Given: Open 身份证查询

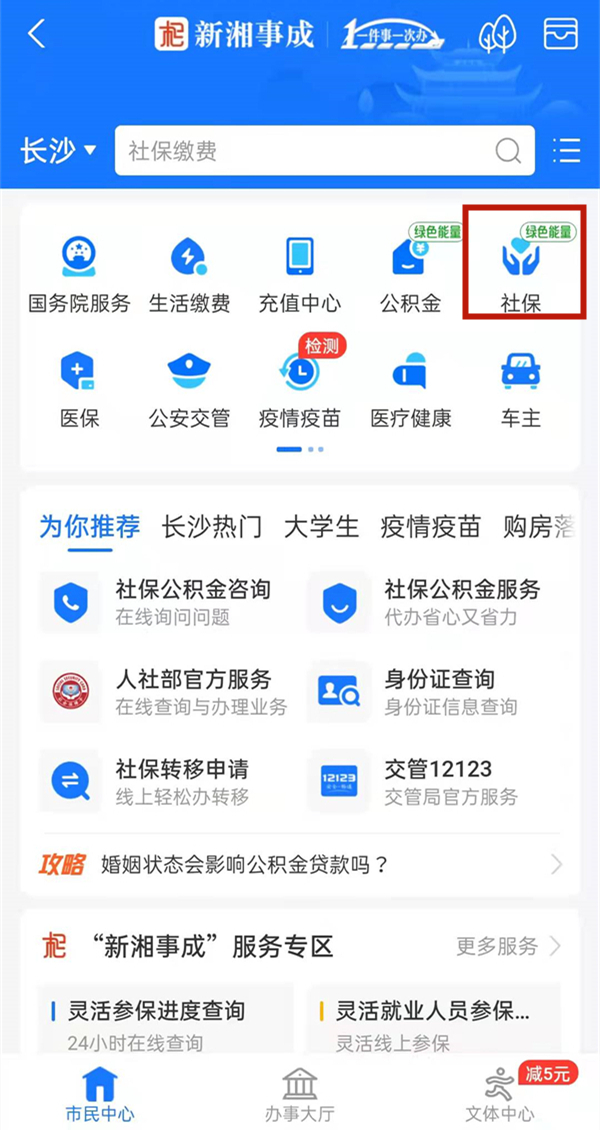Looking at the screenshot, I should (x=435, y=692).
